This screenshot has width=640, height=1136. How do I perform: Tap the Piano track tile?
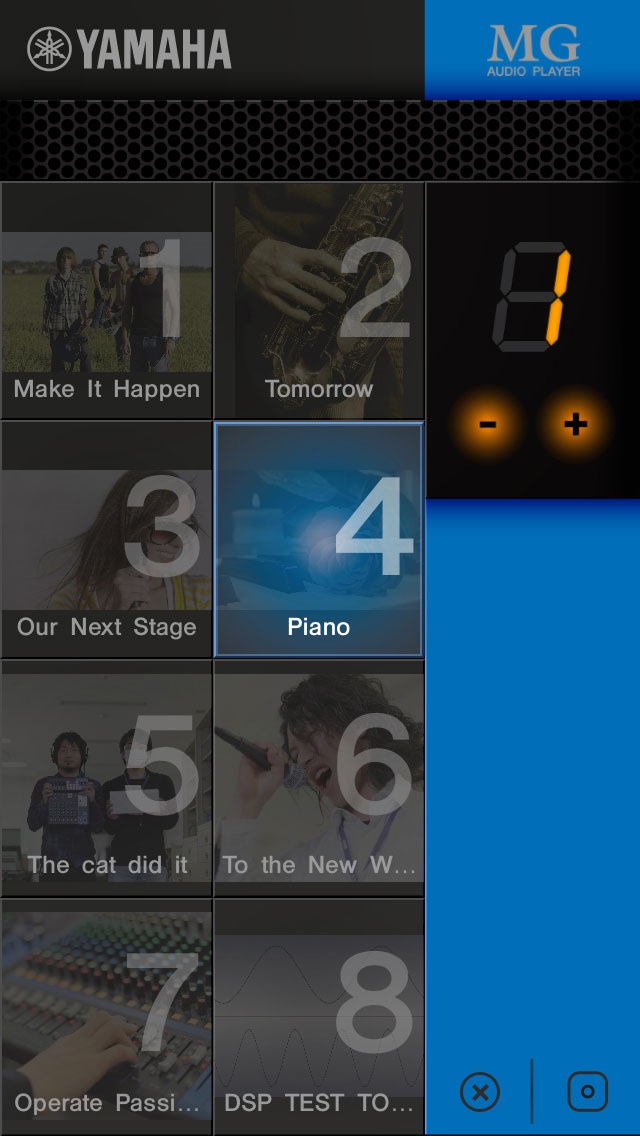click(x=319, y=540)
